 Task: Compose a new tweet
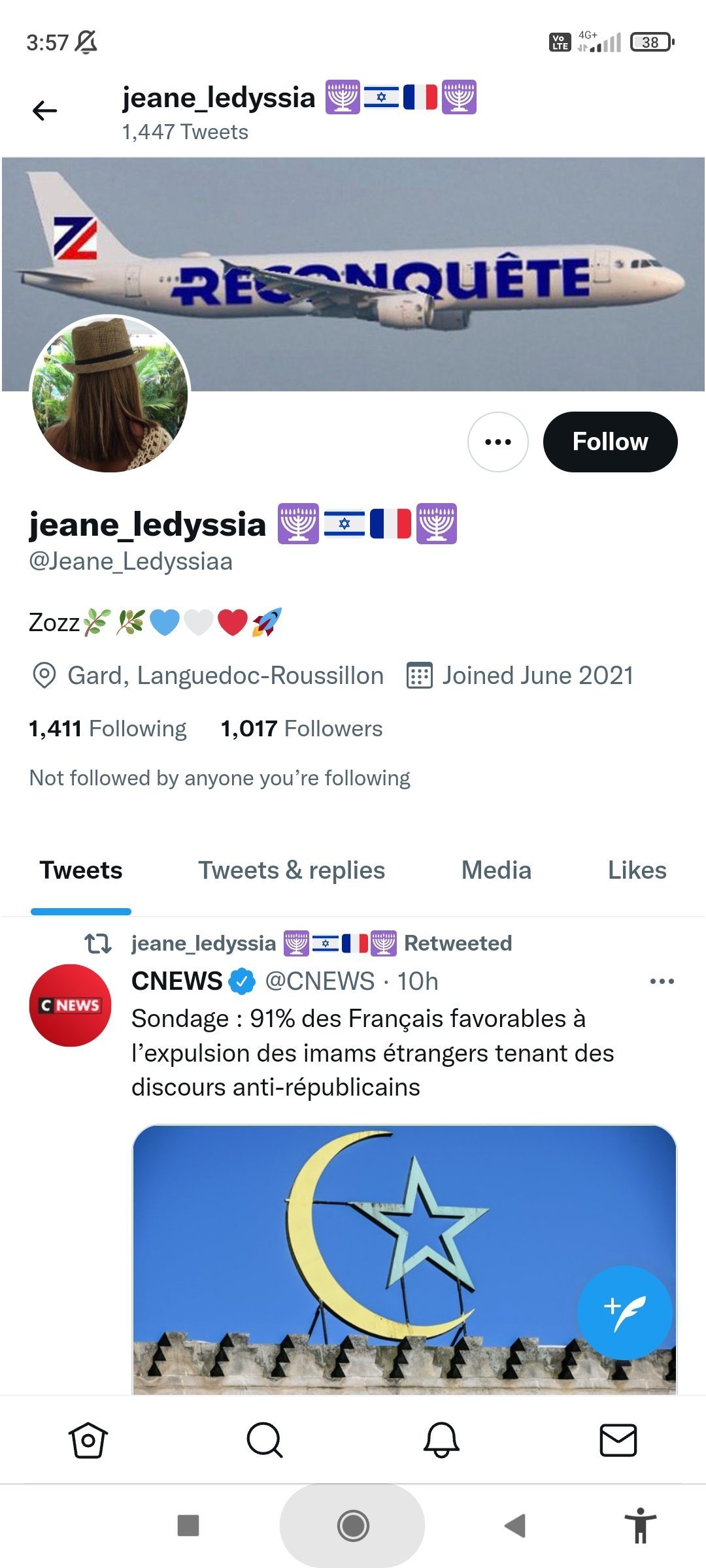(x=624, y=1313)
